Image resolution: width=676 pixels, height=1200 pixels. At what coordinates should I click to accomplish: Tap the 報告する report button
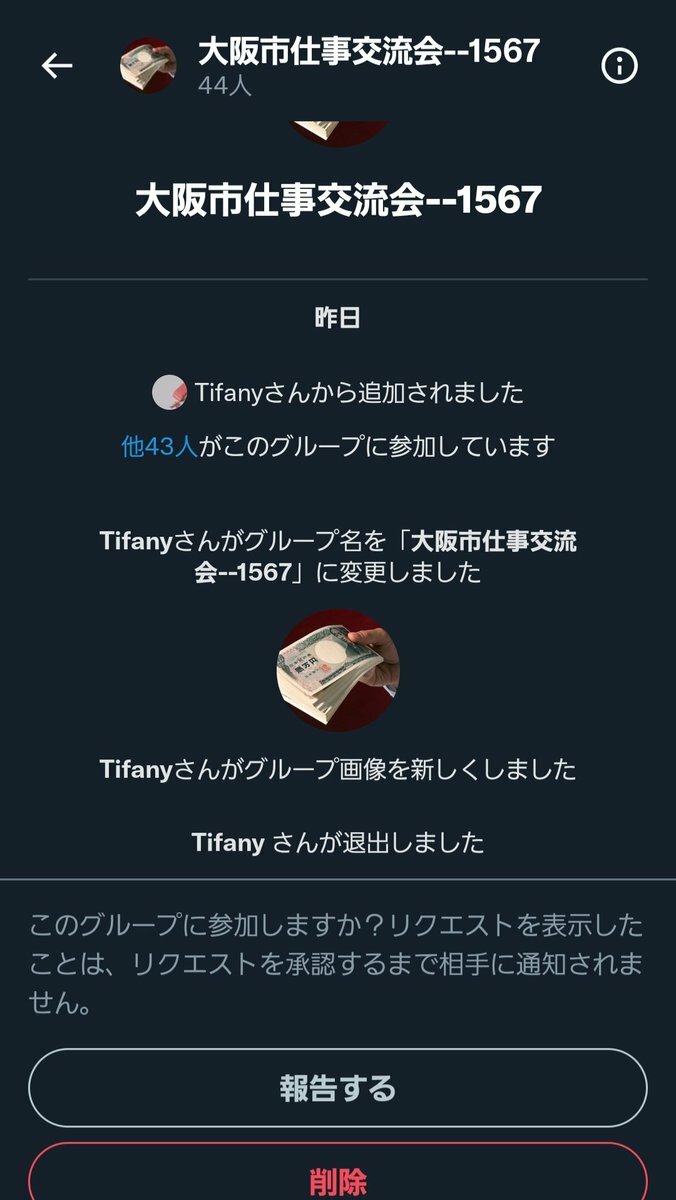click(x=338, y=1088)
